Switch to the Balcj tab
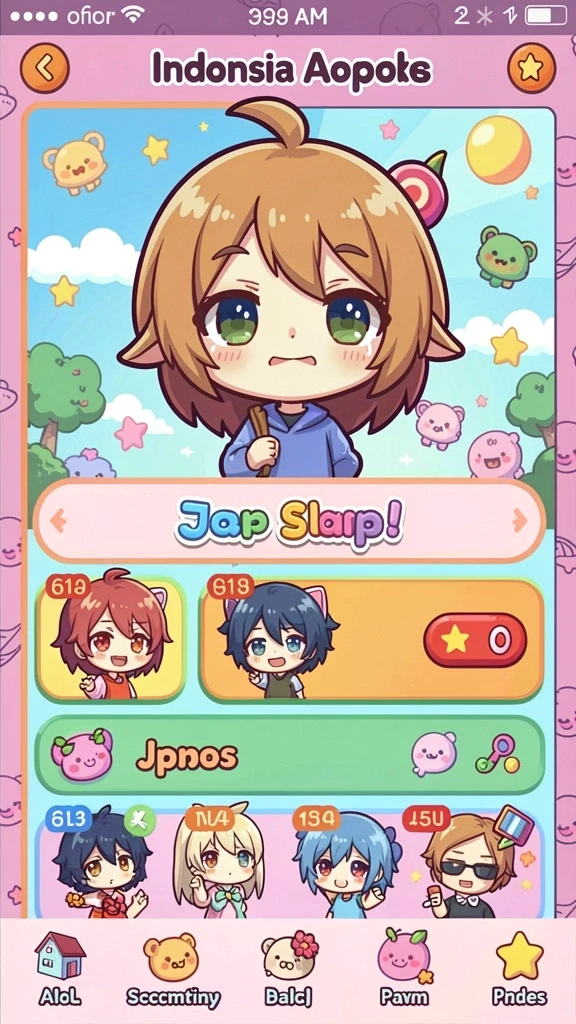This screenshot has height=1024, width=576. tap(289, 968)
